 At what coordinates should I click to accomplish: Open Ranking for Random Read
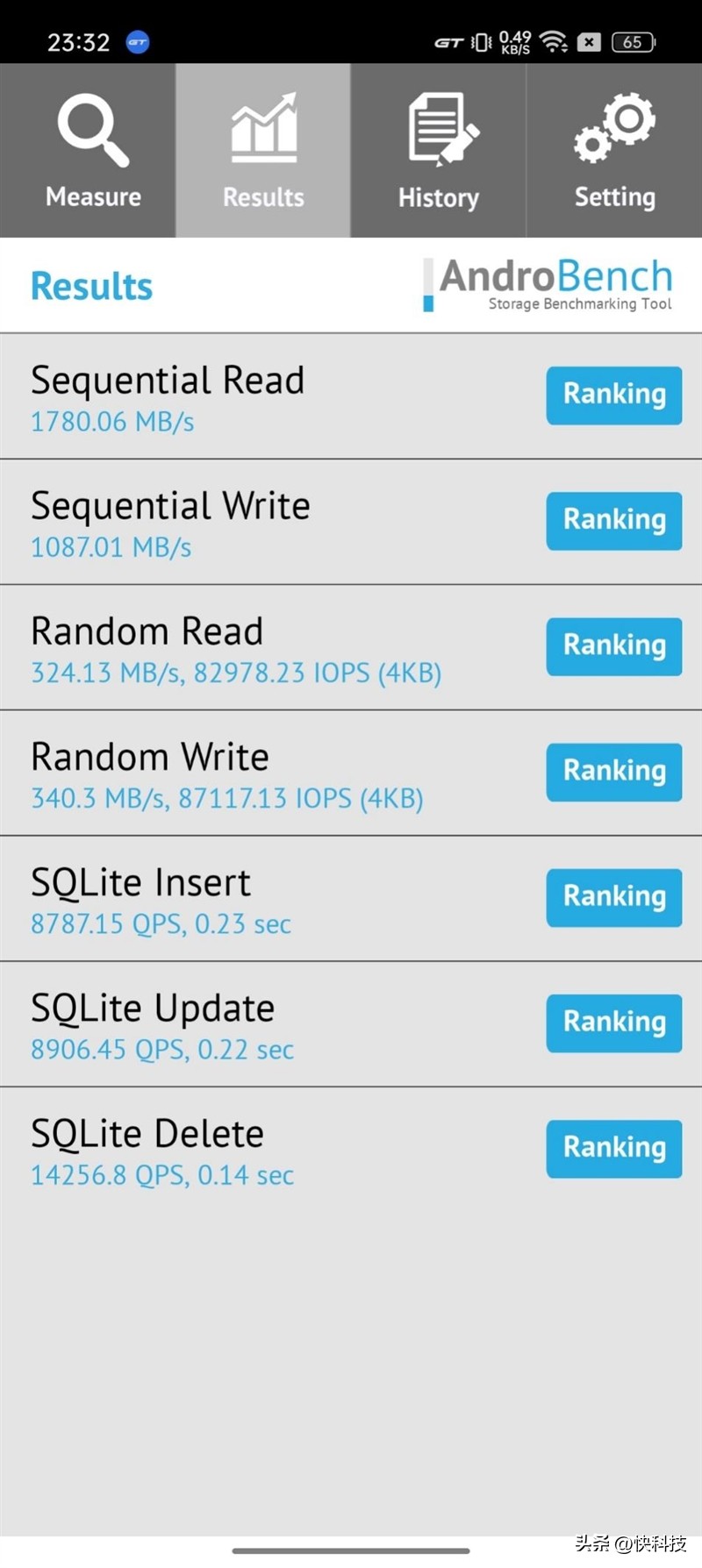click(613, 646)
